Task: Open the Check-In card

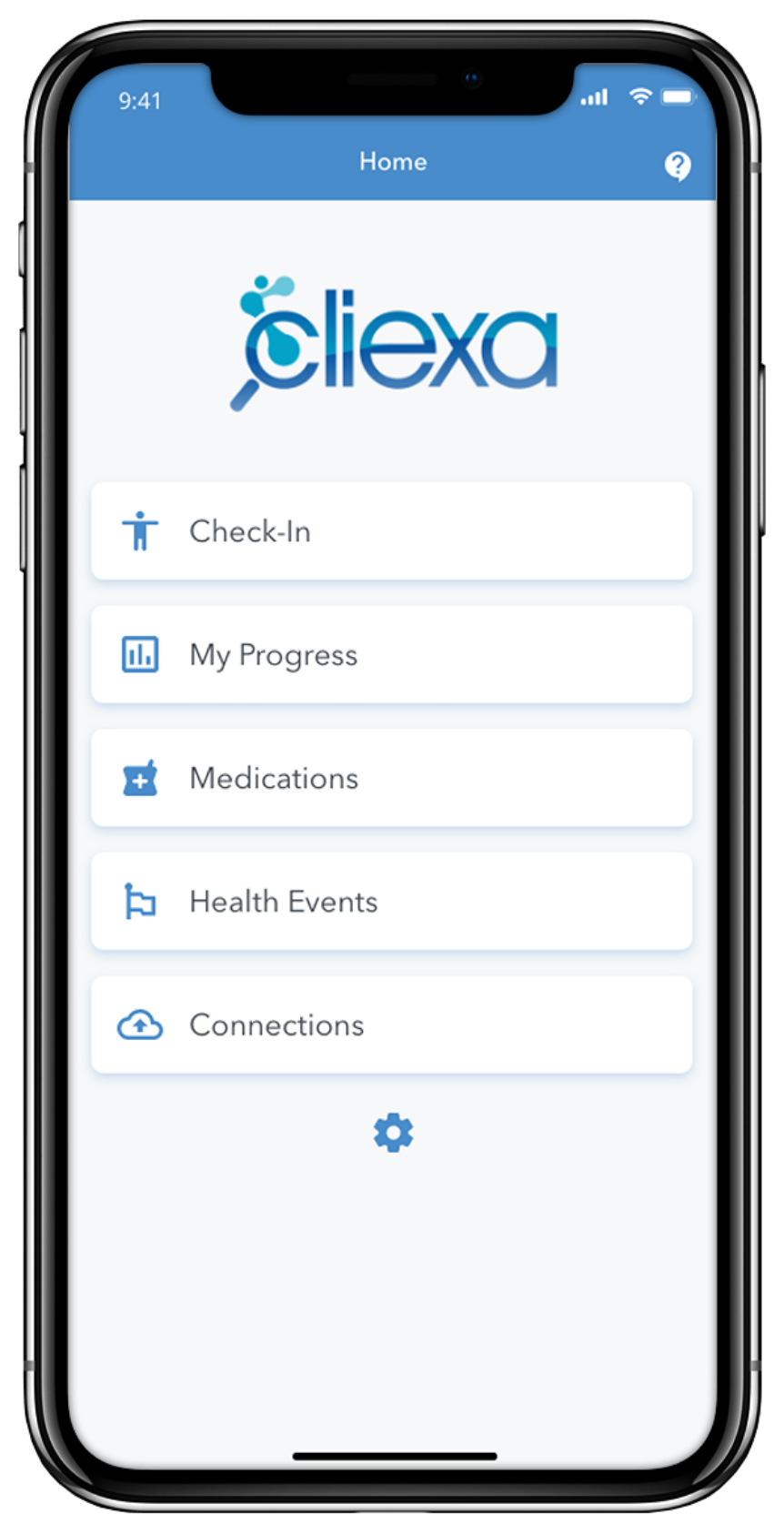Action: (391, 531)
